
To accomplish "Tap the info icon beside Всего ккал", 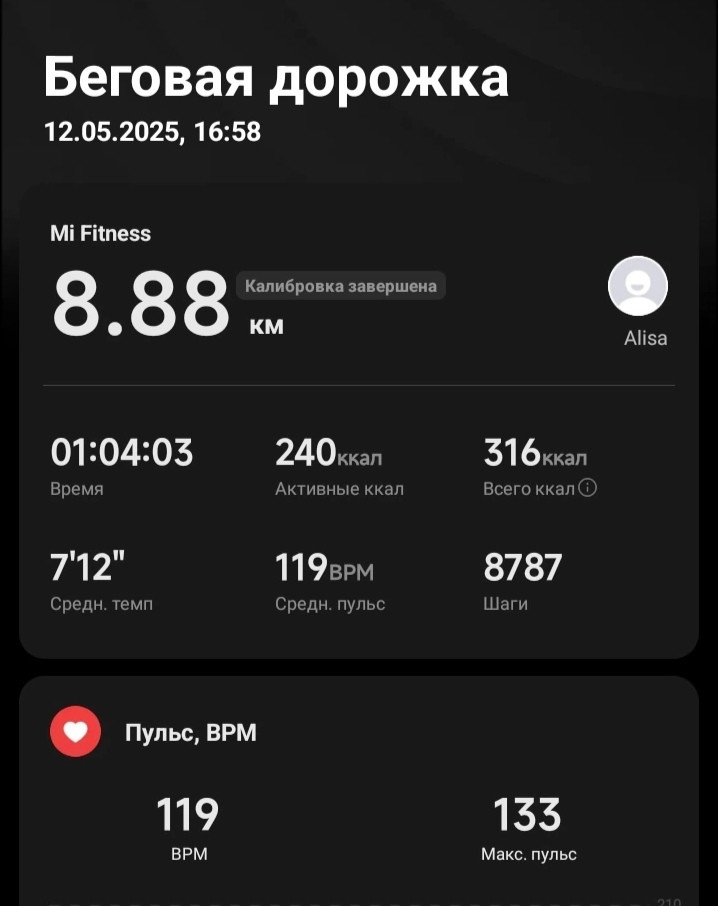I will click(587, 488).
